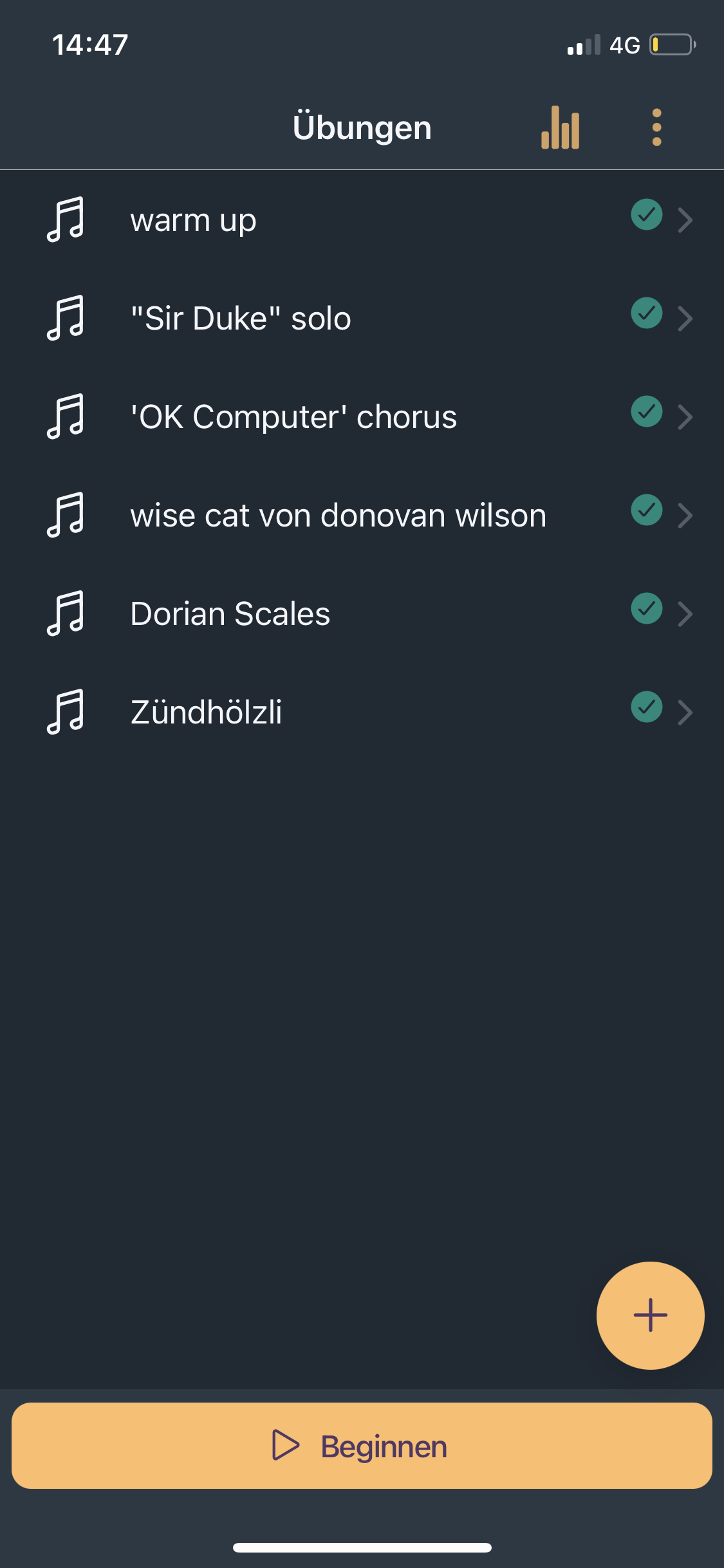Screen dimensions: 724x1568
Task: Expand details for "Sir Duke" solo via its chevron
Action: (686, 318)
